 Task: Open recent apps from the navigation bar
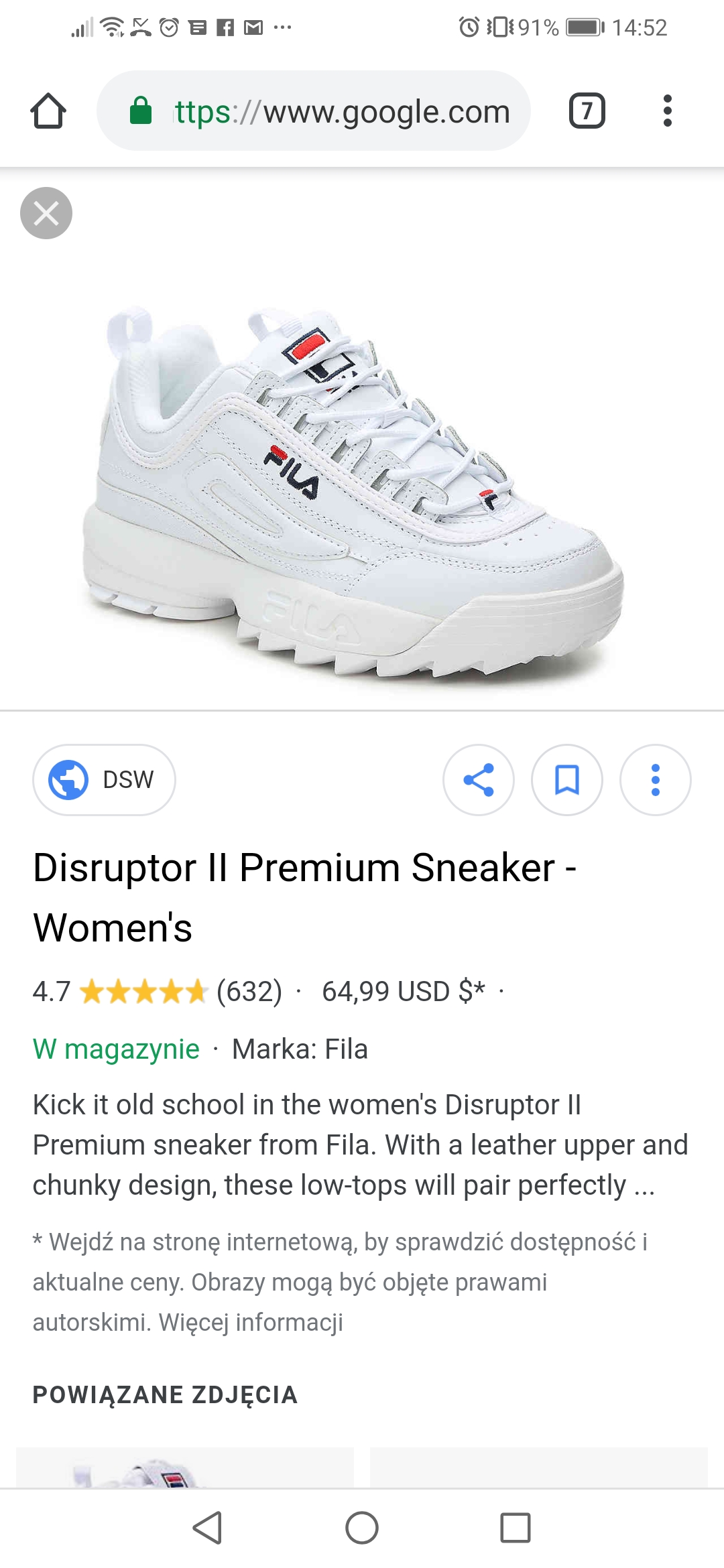pyautogui.click(x=515, y=1528)
